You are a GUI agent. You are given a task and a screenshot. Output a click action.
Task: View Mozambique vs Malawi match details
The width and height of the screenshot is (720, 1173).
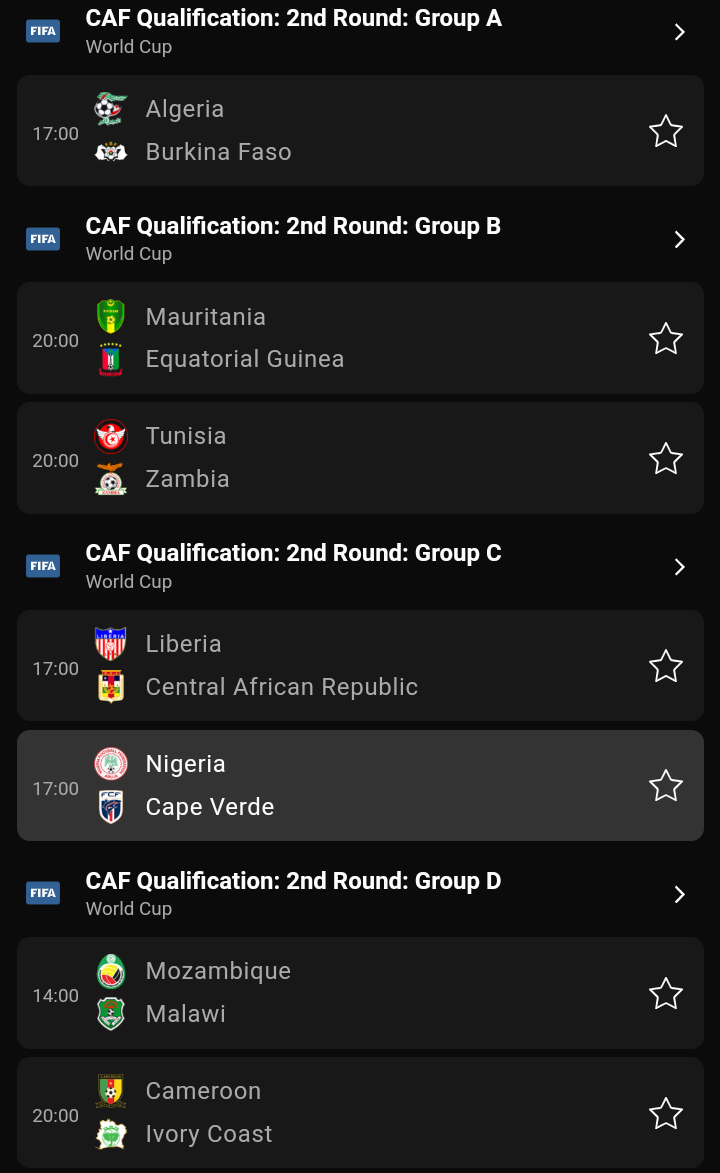pyautogui.click(x=360, y=993)
